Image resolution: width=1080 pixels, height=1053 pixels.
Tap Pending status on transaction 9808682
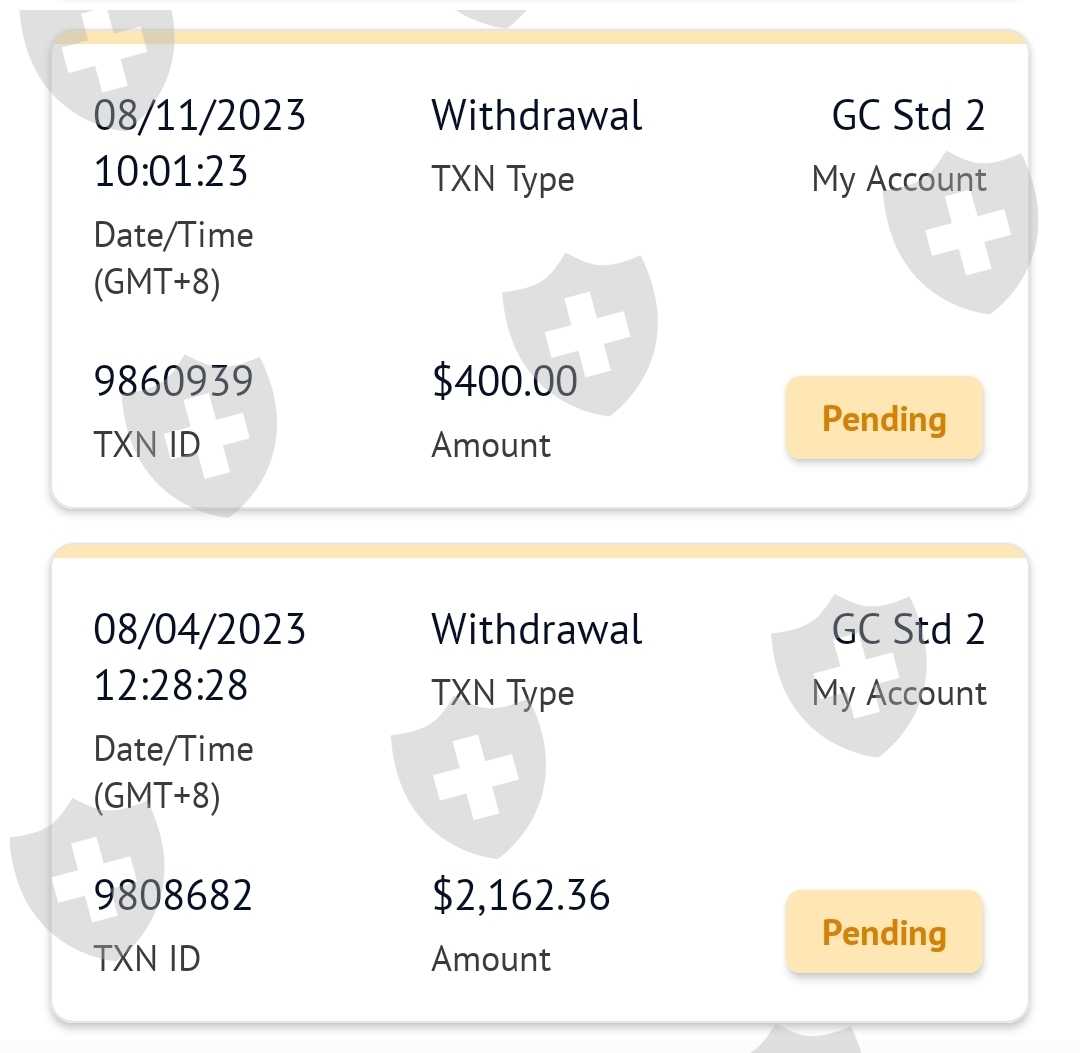pos(884,932)
